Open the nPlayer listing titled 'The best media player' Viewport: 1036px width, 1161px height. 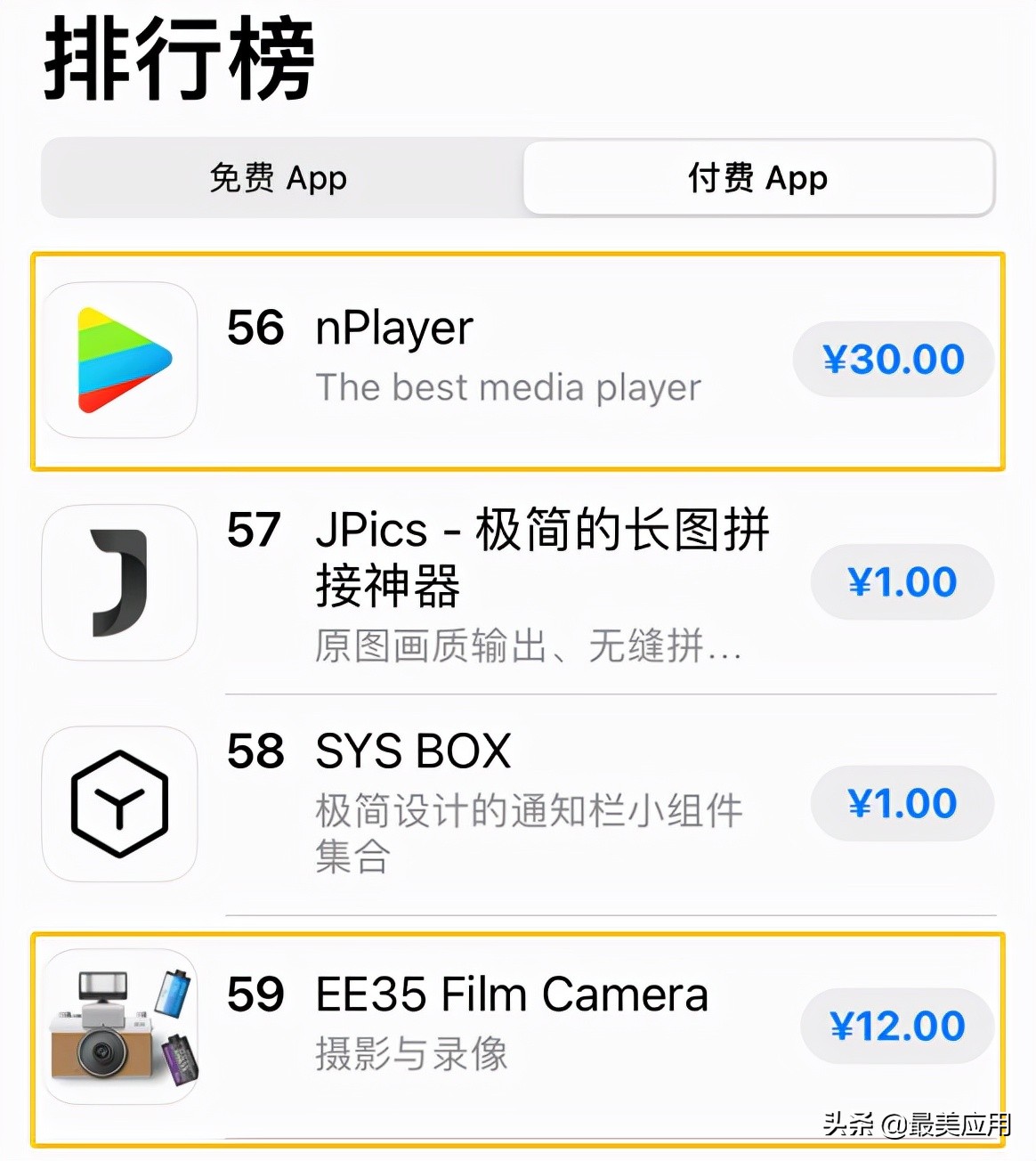click(508, 386)
